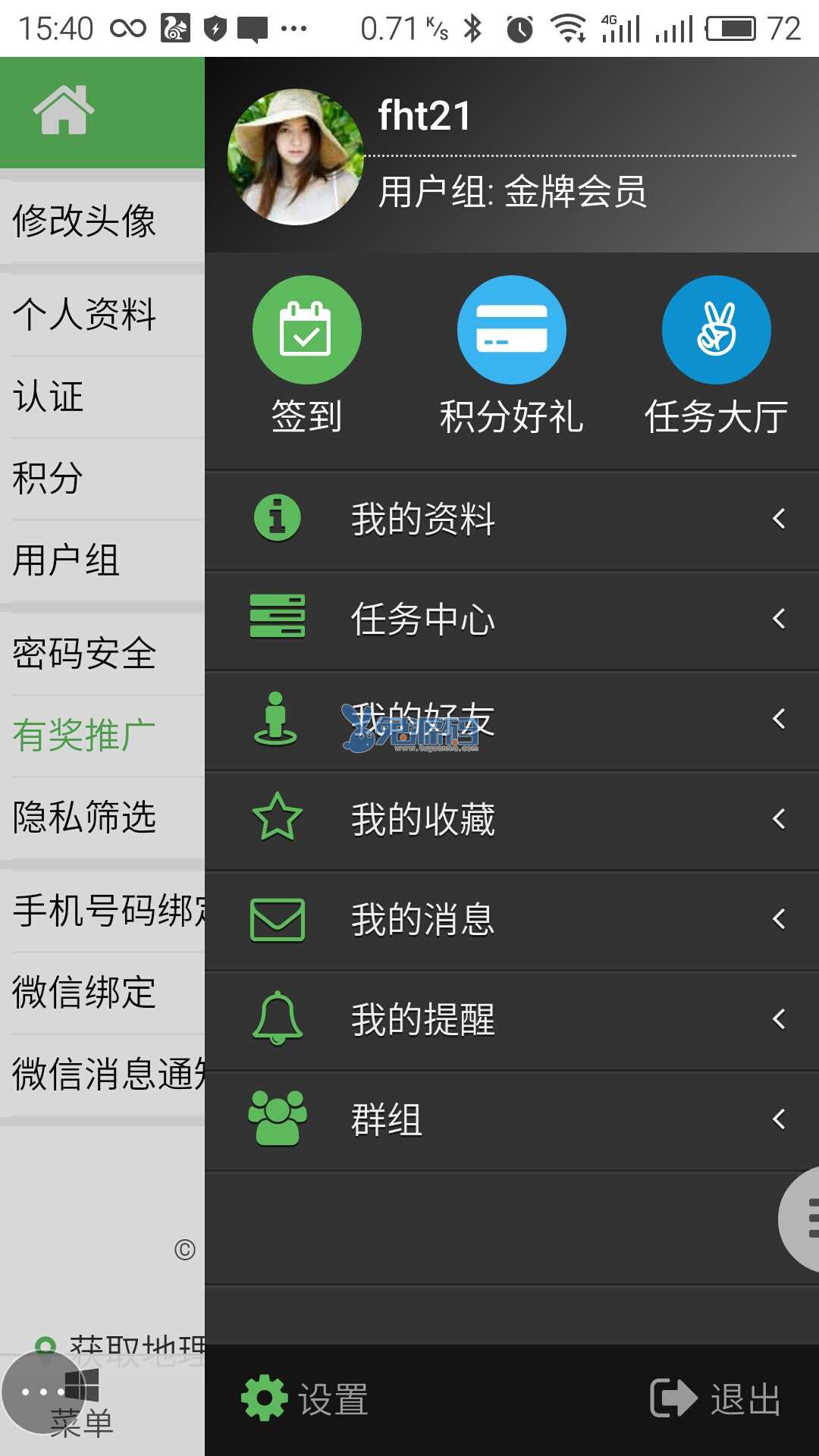Viewport: 819px width, 1456px height.
Task: Log out with 退出
Action: 716,1399
